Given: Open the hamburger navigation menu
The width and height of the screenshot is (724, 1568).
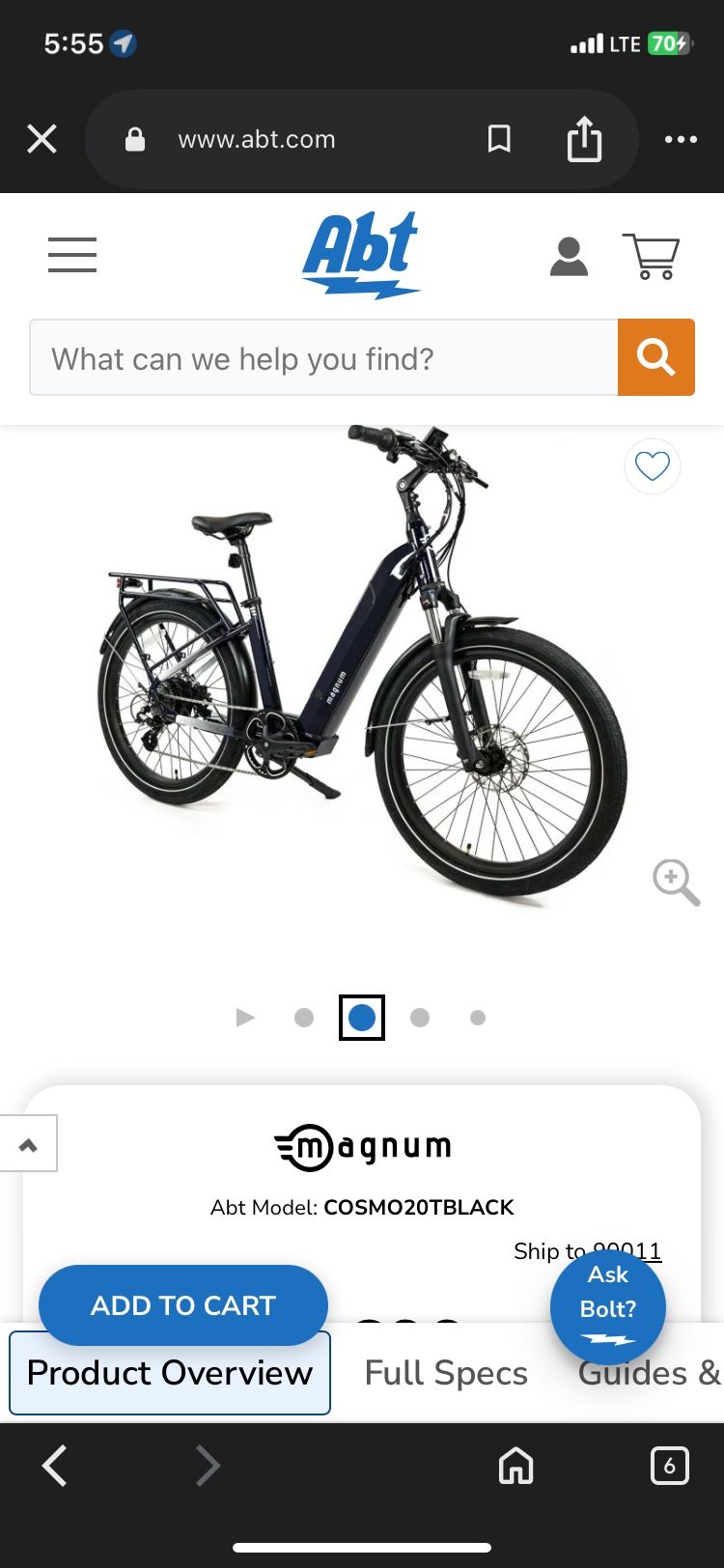Looking at the screenshot, I should (x=72, y=255).
